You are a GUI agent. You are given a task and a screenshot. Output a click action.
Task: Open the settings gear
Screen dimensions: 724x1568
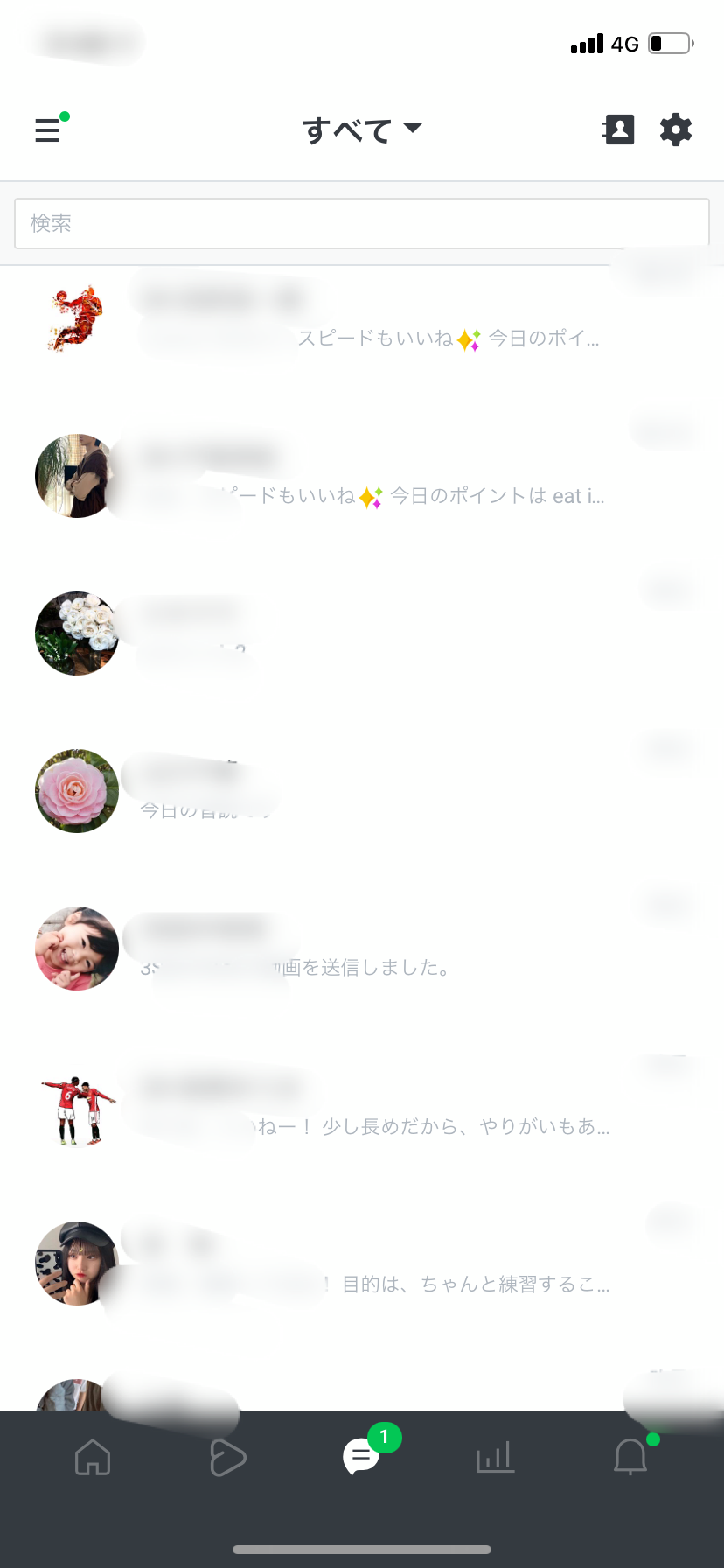click(x=675, y=129)
